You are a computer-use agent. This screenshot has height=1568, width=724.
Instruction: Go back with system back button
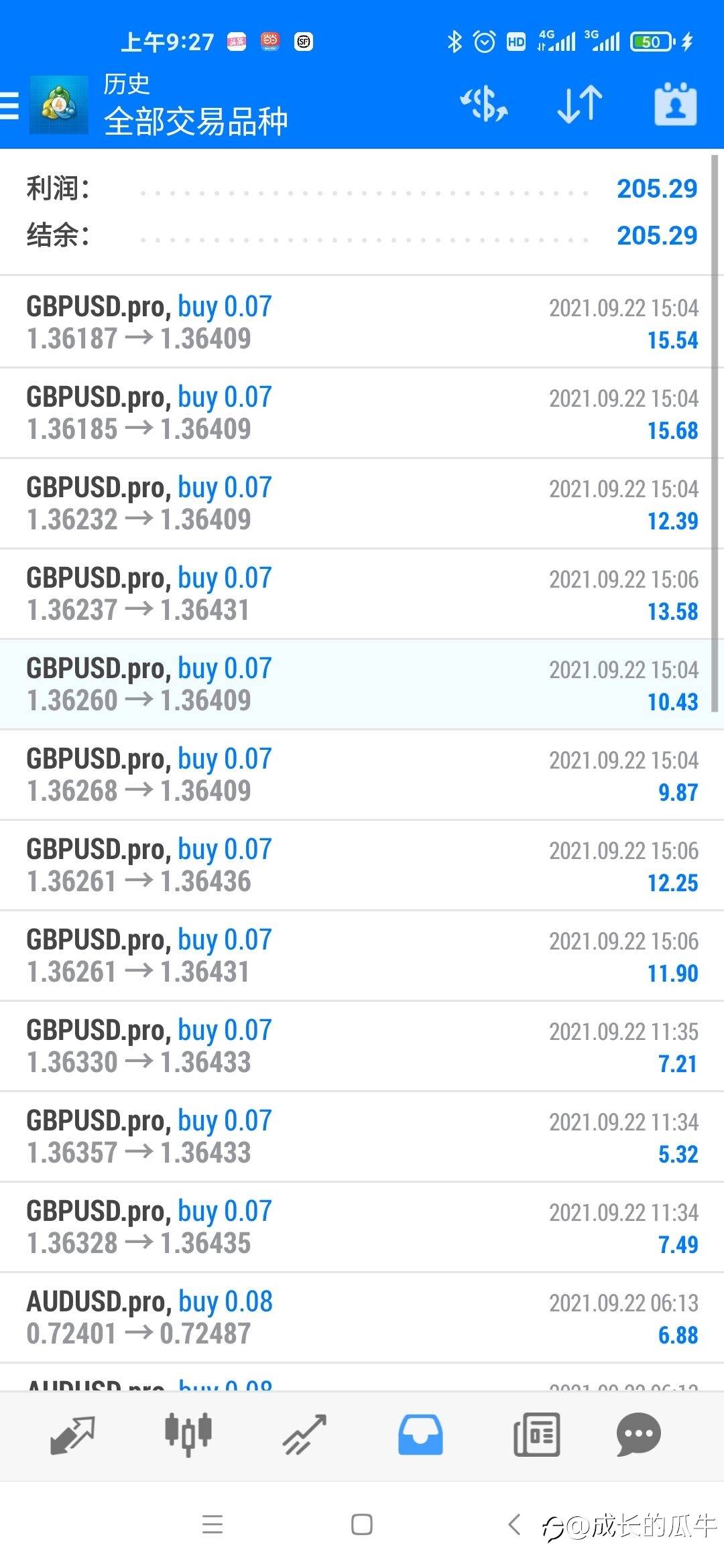pyautogui.click(x=514, y=1524)
